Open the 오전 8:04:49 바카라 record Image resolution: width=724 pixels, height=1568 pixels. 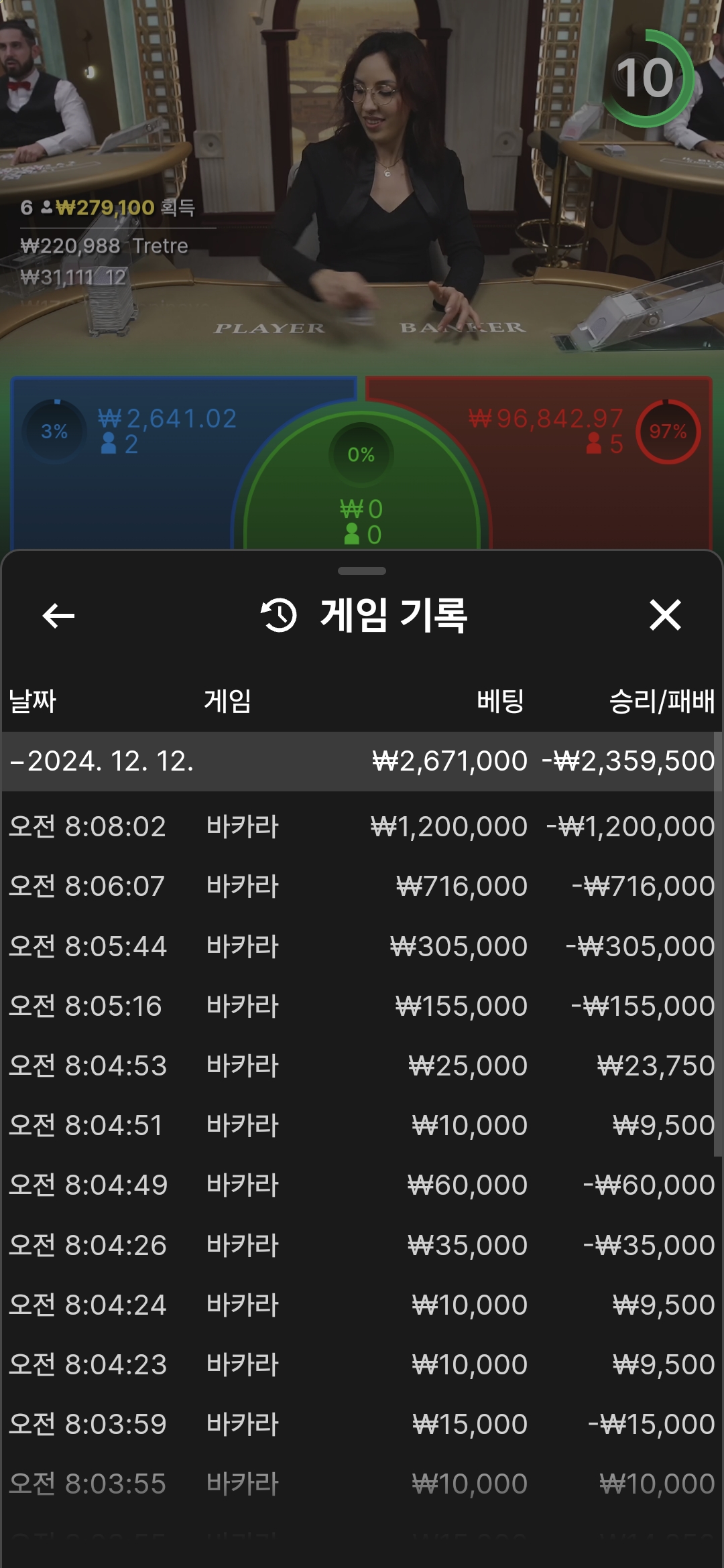pos(362,1185)
